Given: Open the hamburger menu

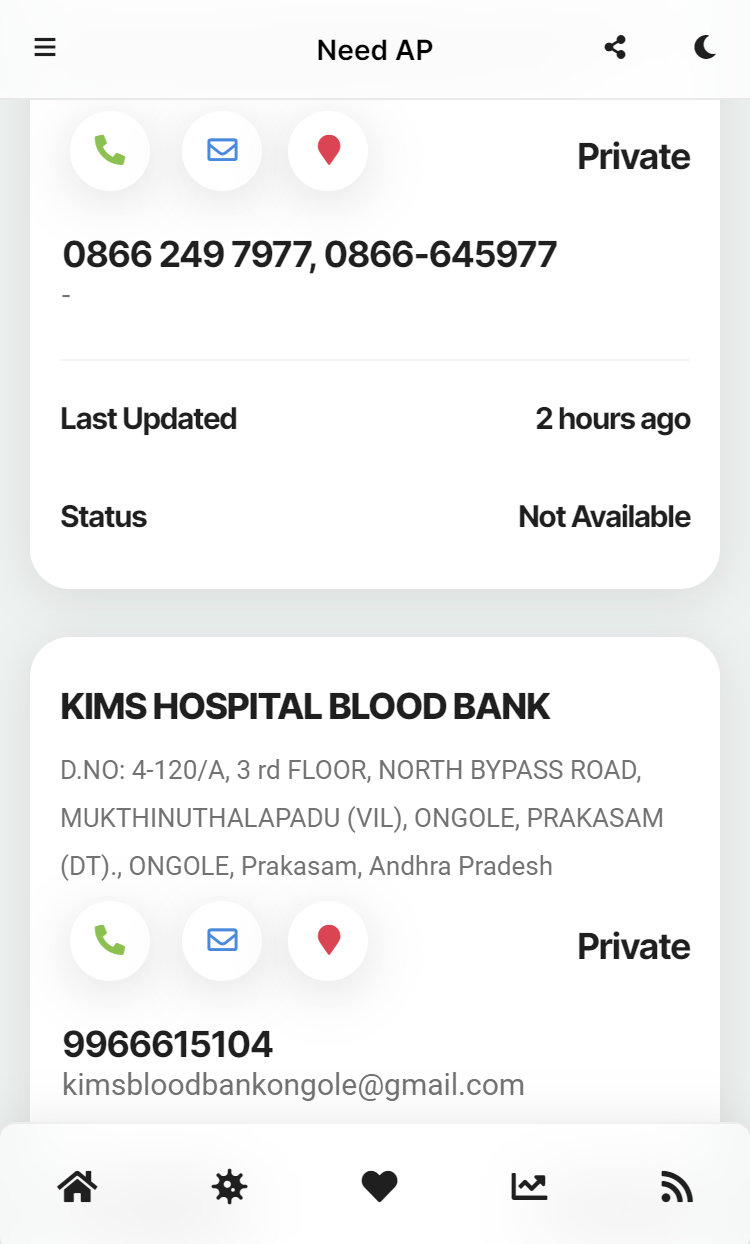Looking at the screenshot, I should tap(45, 48).
